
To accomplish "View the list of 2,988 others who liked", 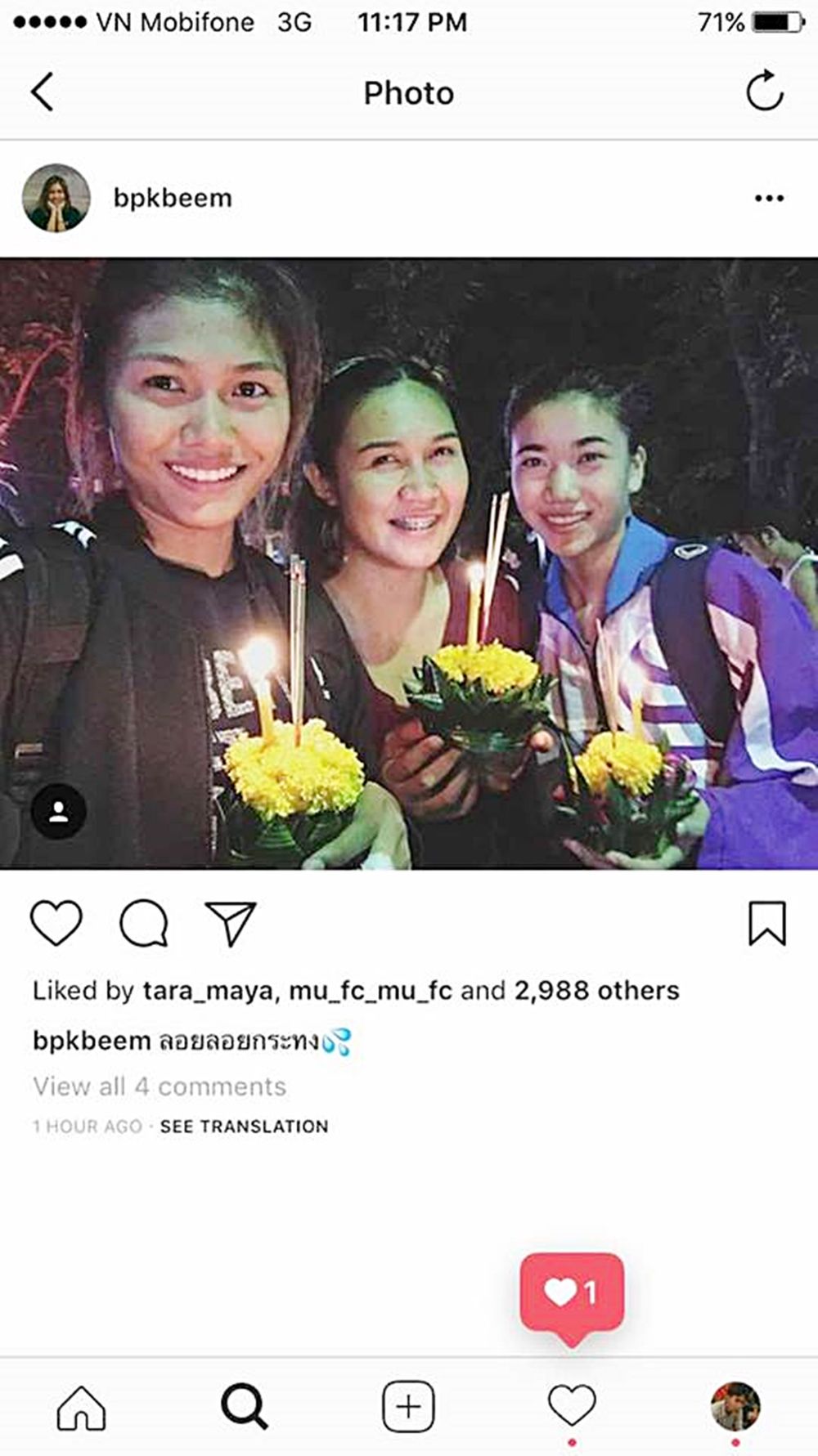I will click(596, 991).
